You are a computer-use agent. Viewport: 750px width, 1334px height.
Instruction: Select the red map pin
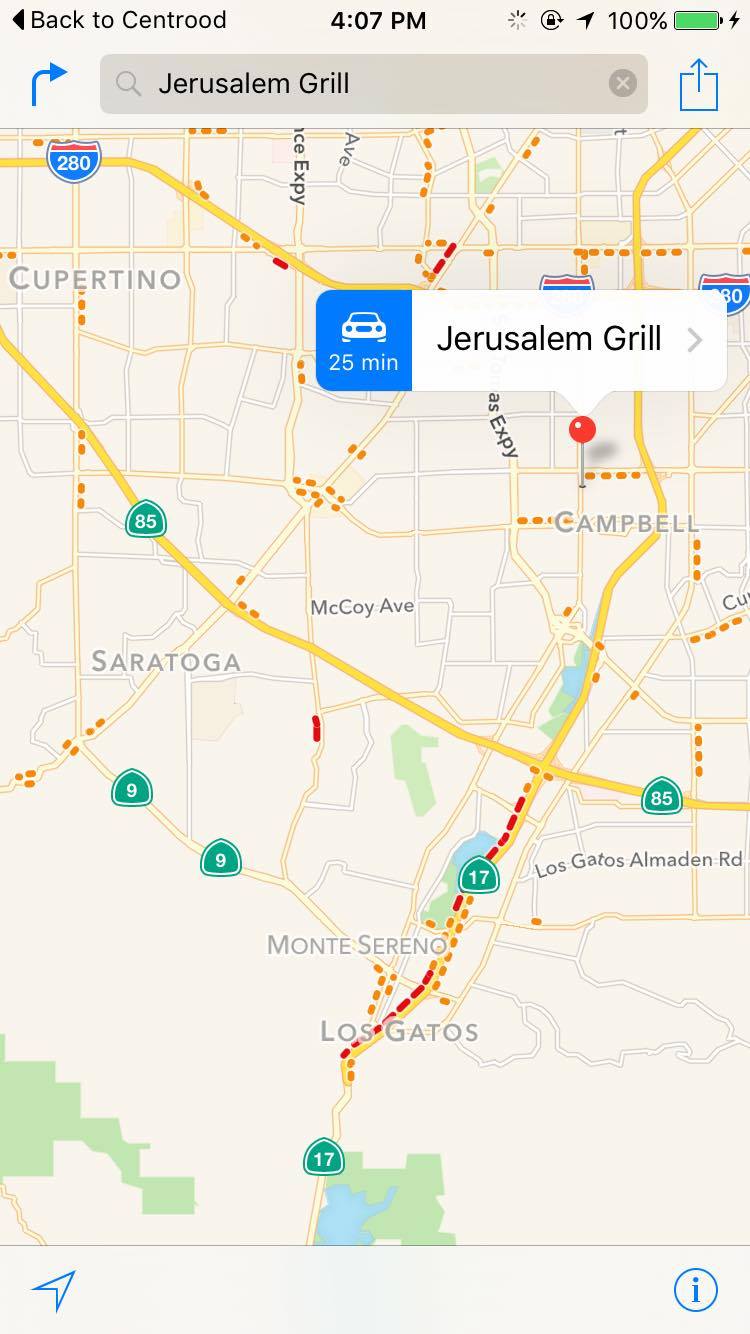pyautogui.click(x=582, y=432)
